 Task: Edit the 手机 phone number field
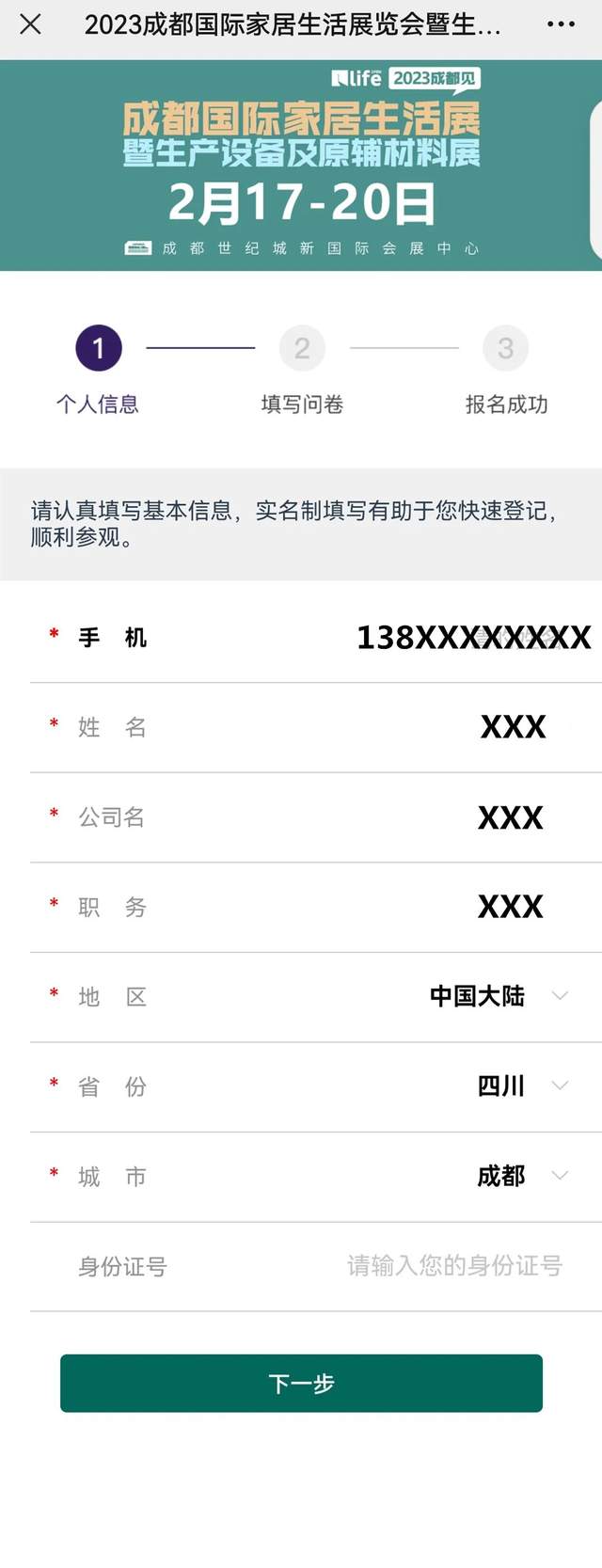pos(473,638)
